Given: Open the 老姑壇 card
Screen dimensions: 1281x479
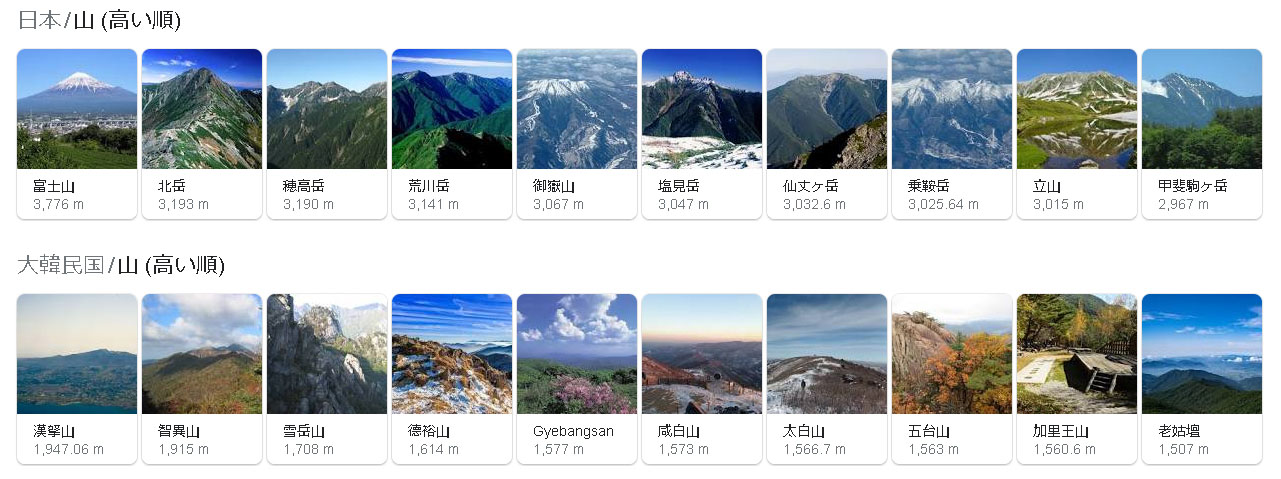Looking at the screenshot, I should coord(1202,378).
